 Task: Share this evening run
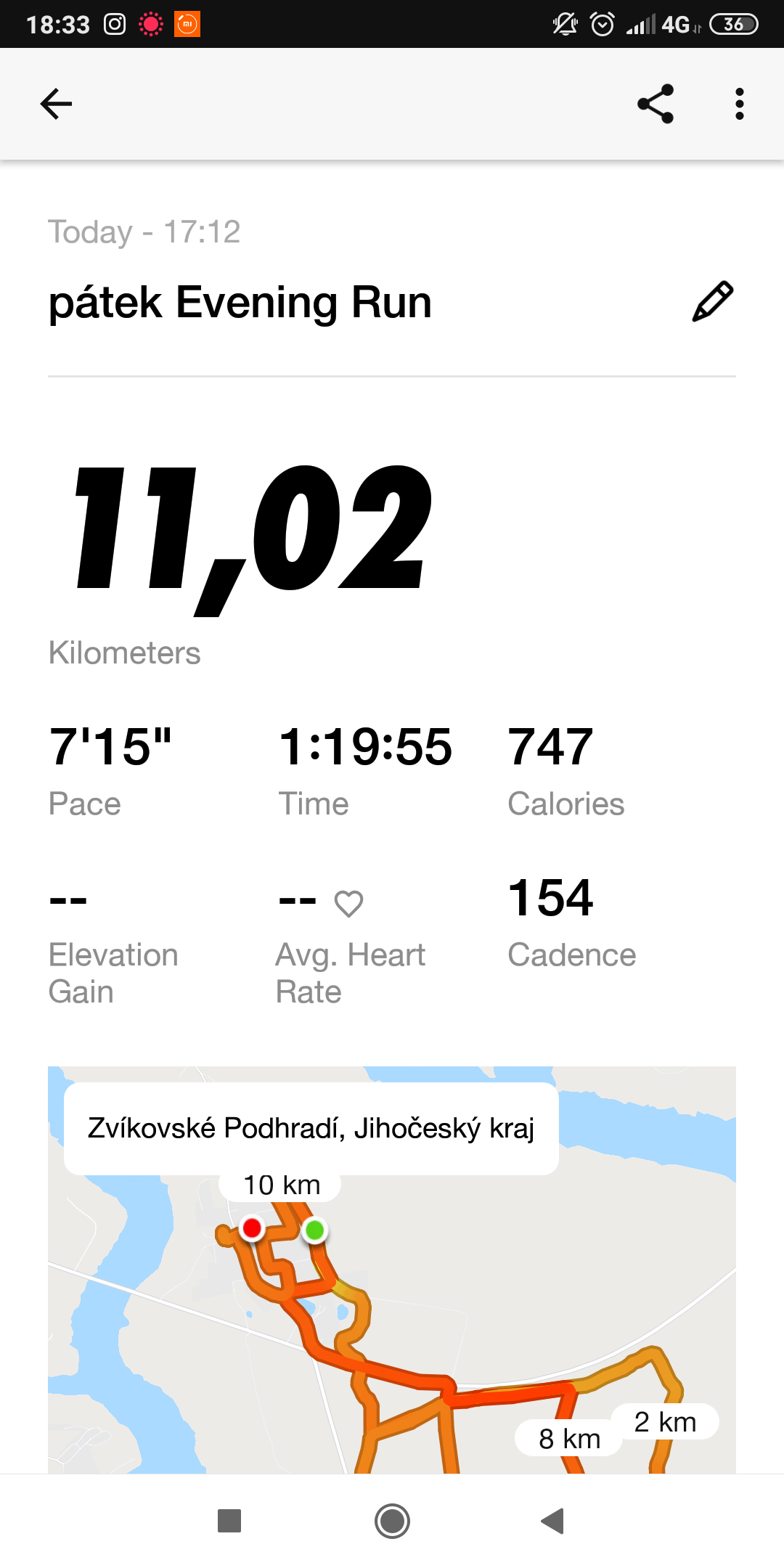point(656,104)
